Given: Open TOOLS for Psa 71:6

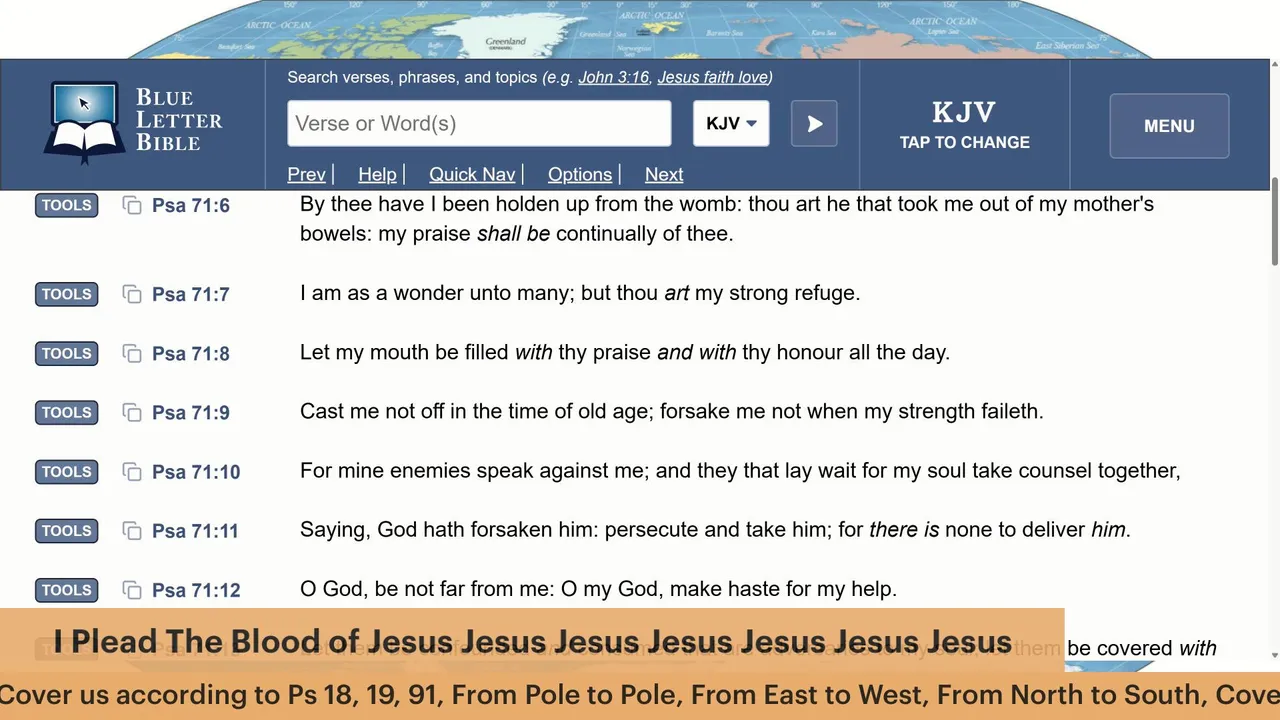Looking at the screenshot, I should pos(67,205).
